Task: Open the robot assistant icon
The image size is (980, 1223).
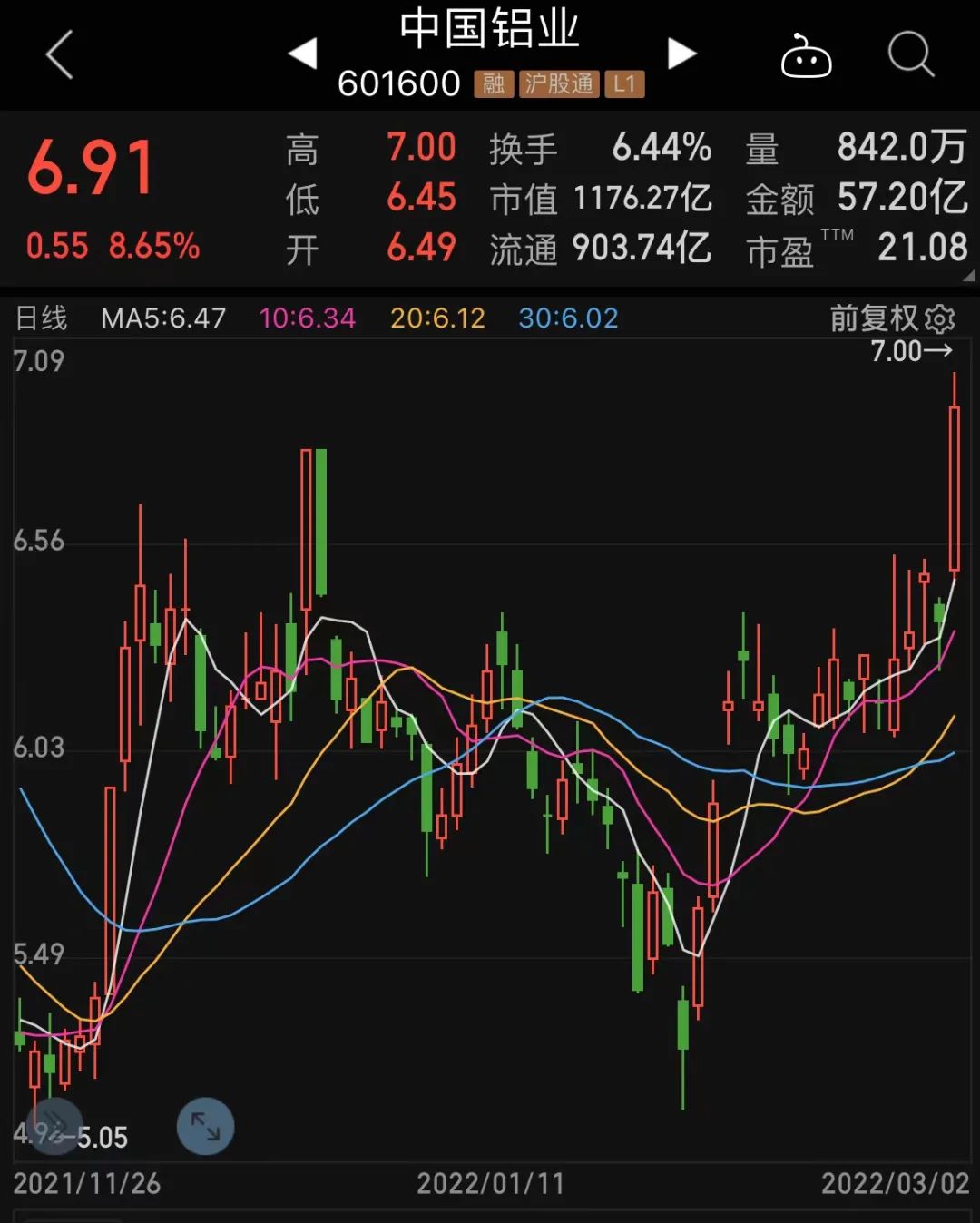Action: (806, 56)
